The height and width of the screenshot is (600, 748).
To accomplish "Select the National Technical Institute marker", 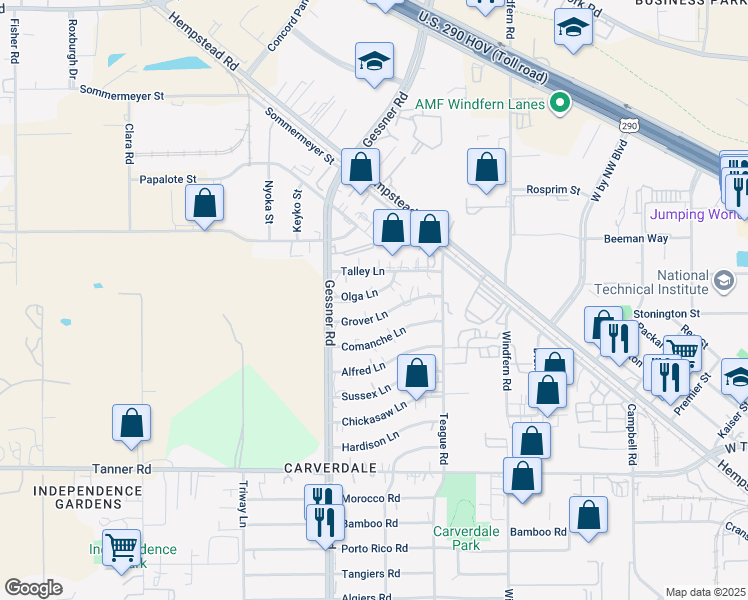I will click(x=724, y=281).
